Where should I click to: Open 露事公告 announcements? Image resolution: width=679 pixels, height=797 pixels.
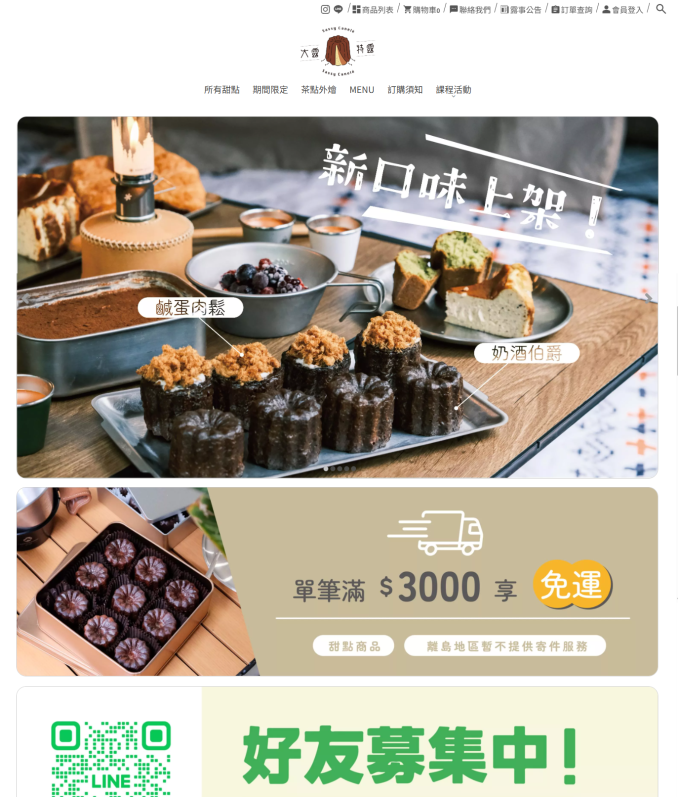521,9
